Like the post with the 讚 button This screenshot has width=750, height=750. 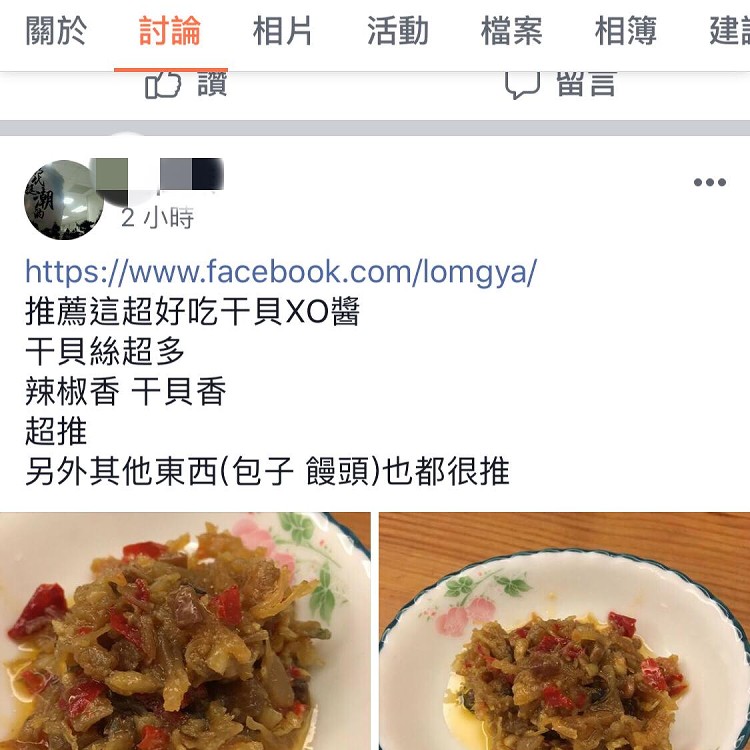[x=187, y=85]
